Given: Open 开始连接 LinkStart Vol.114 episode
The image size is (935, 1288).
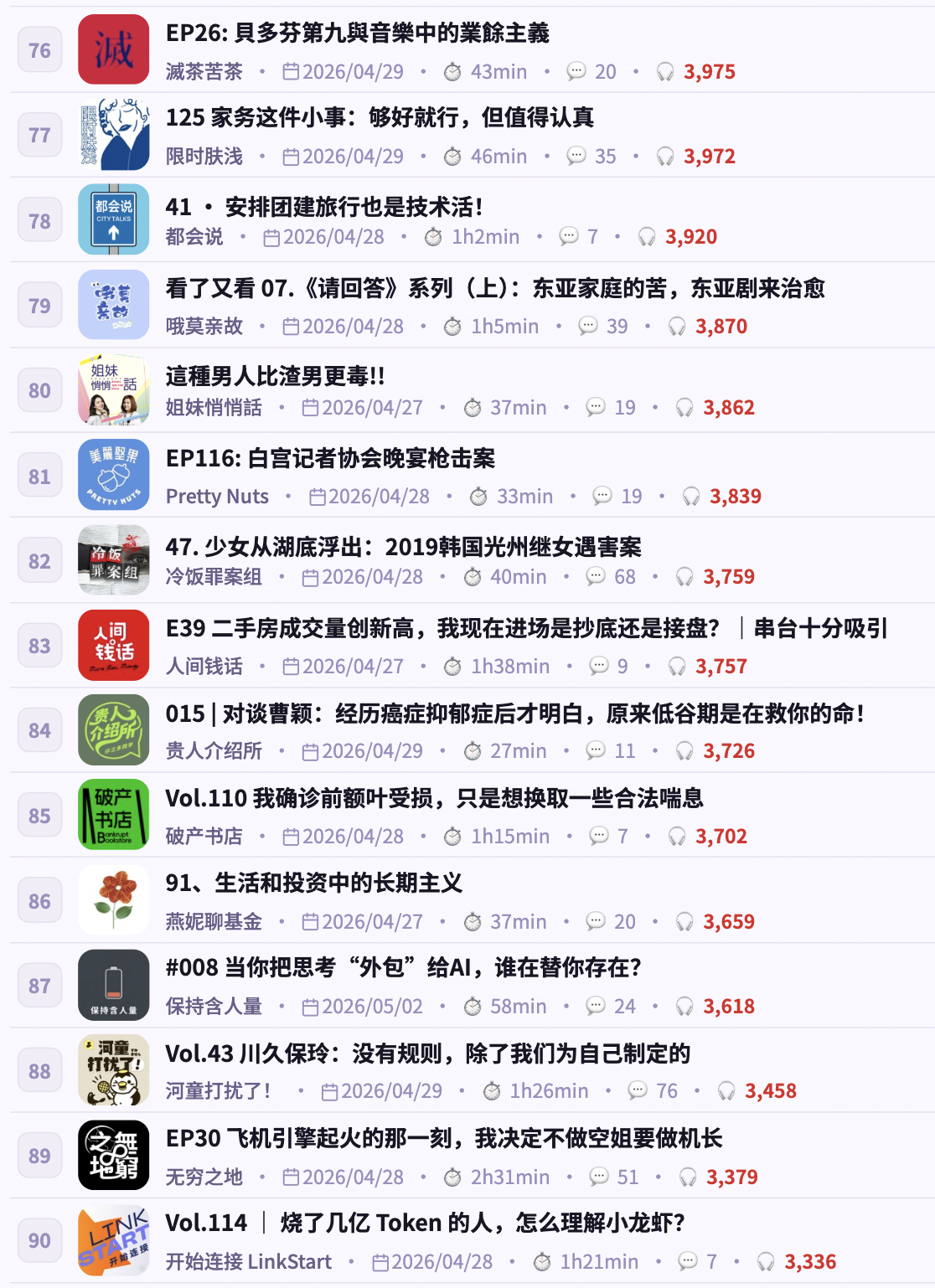Looking at the screenshot, I should [x=426, y=1224].
